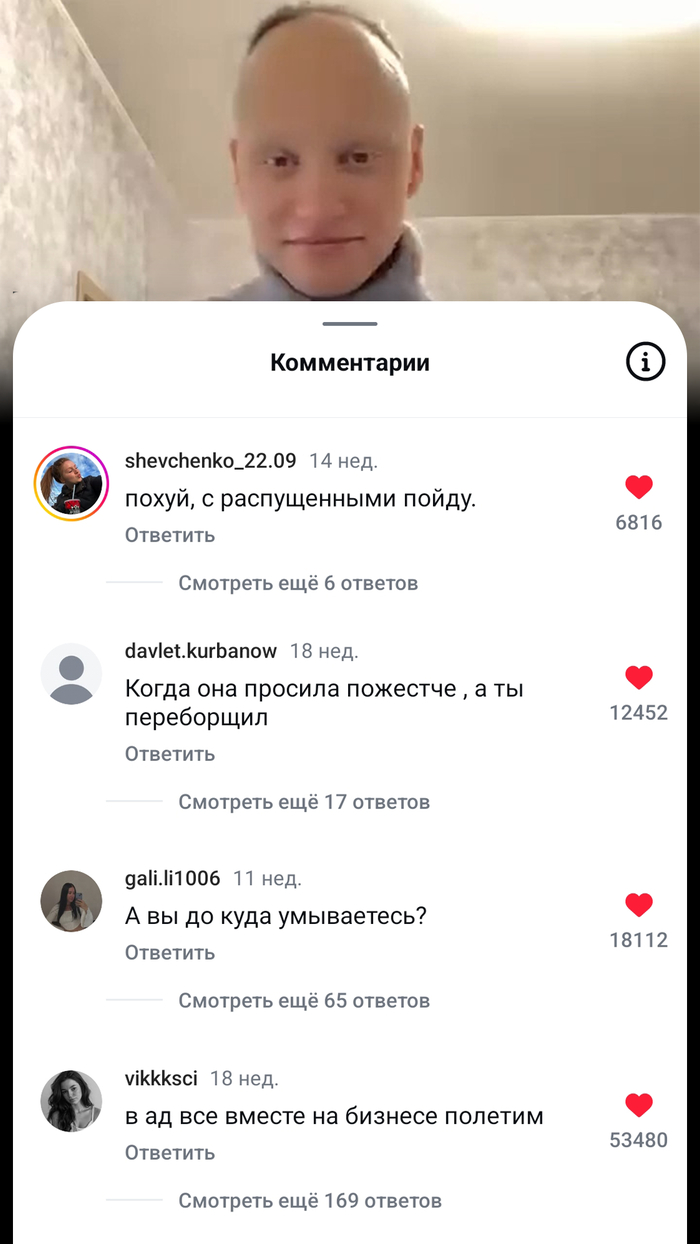Like vikkksci's comment
700x1244 pixels.
click(x=638, y=1105)
